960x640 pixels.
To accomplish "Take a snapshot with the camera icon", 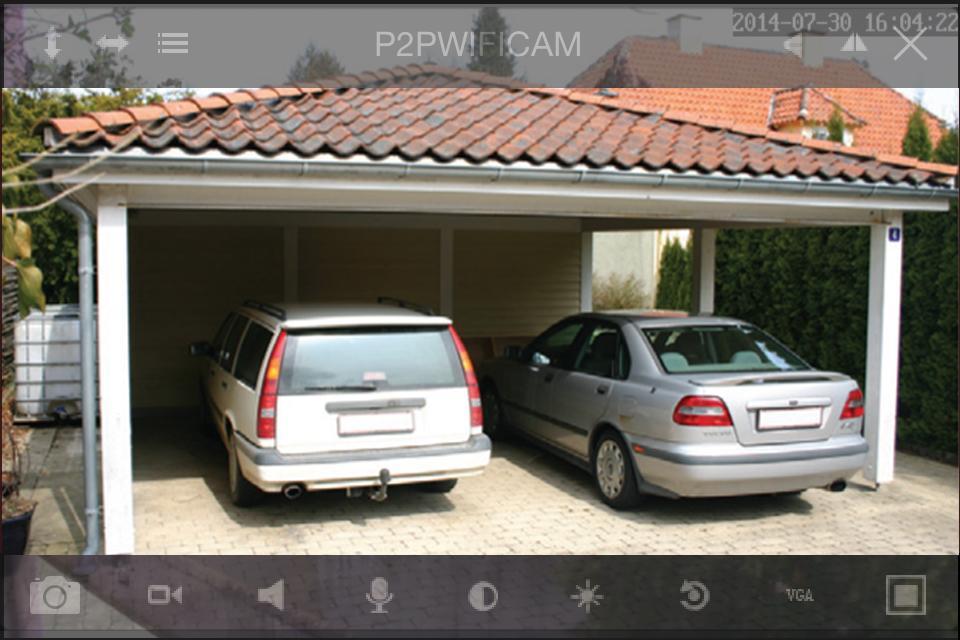I will (x=55, y=595).
